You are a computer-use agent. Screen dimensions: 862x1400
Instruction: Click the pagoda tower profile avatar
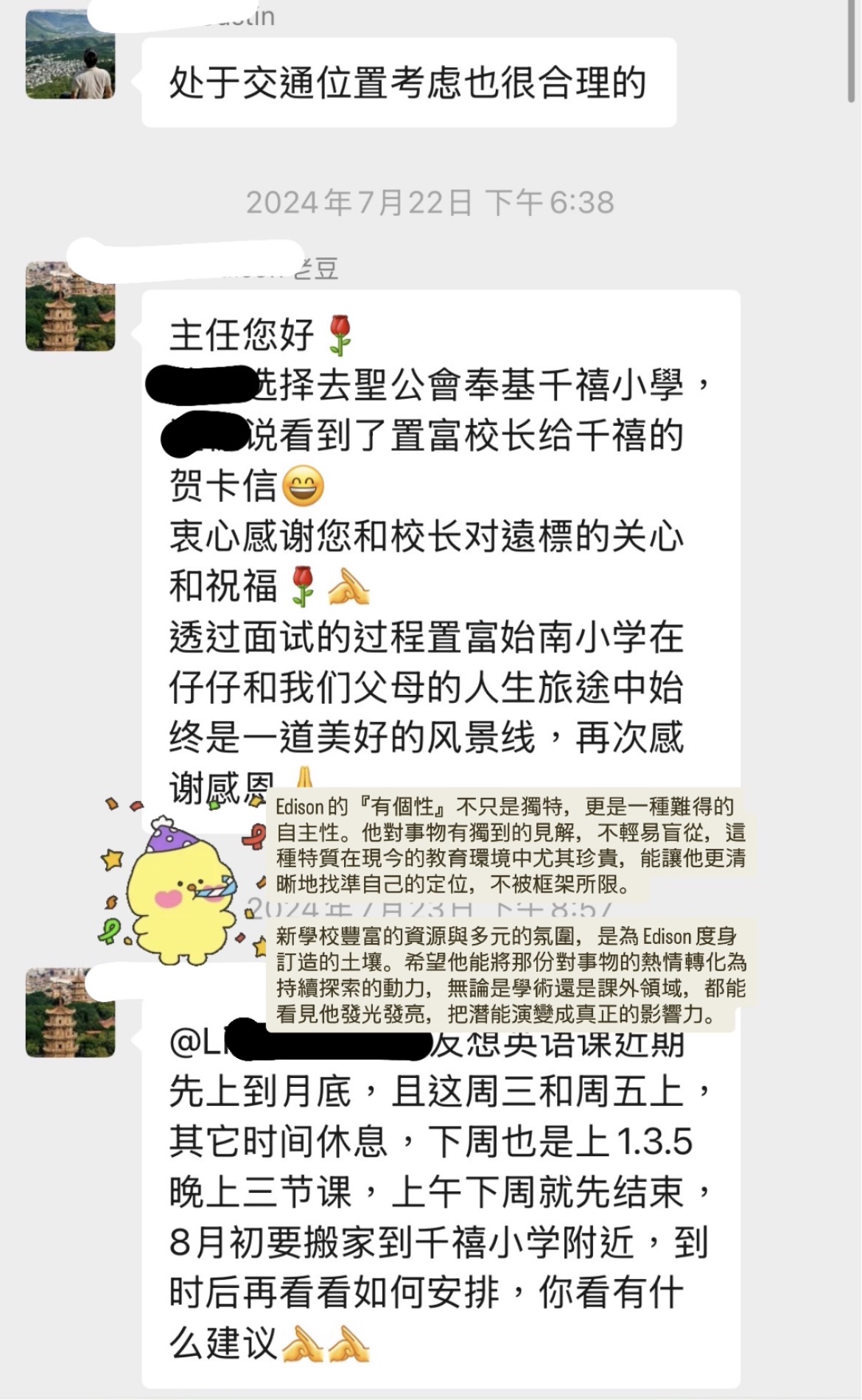(x=71, y=306)
